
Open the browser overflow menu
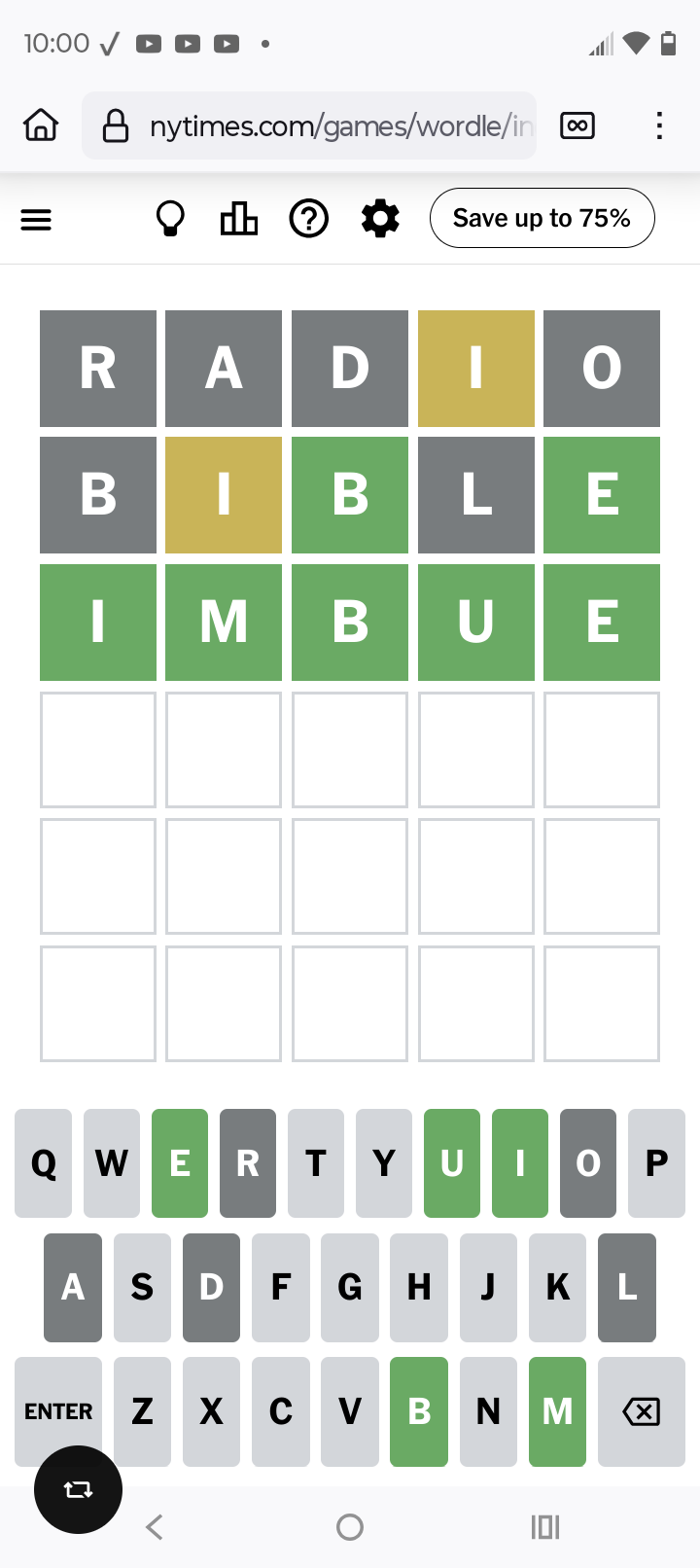659,125
